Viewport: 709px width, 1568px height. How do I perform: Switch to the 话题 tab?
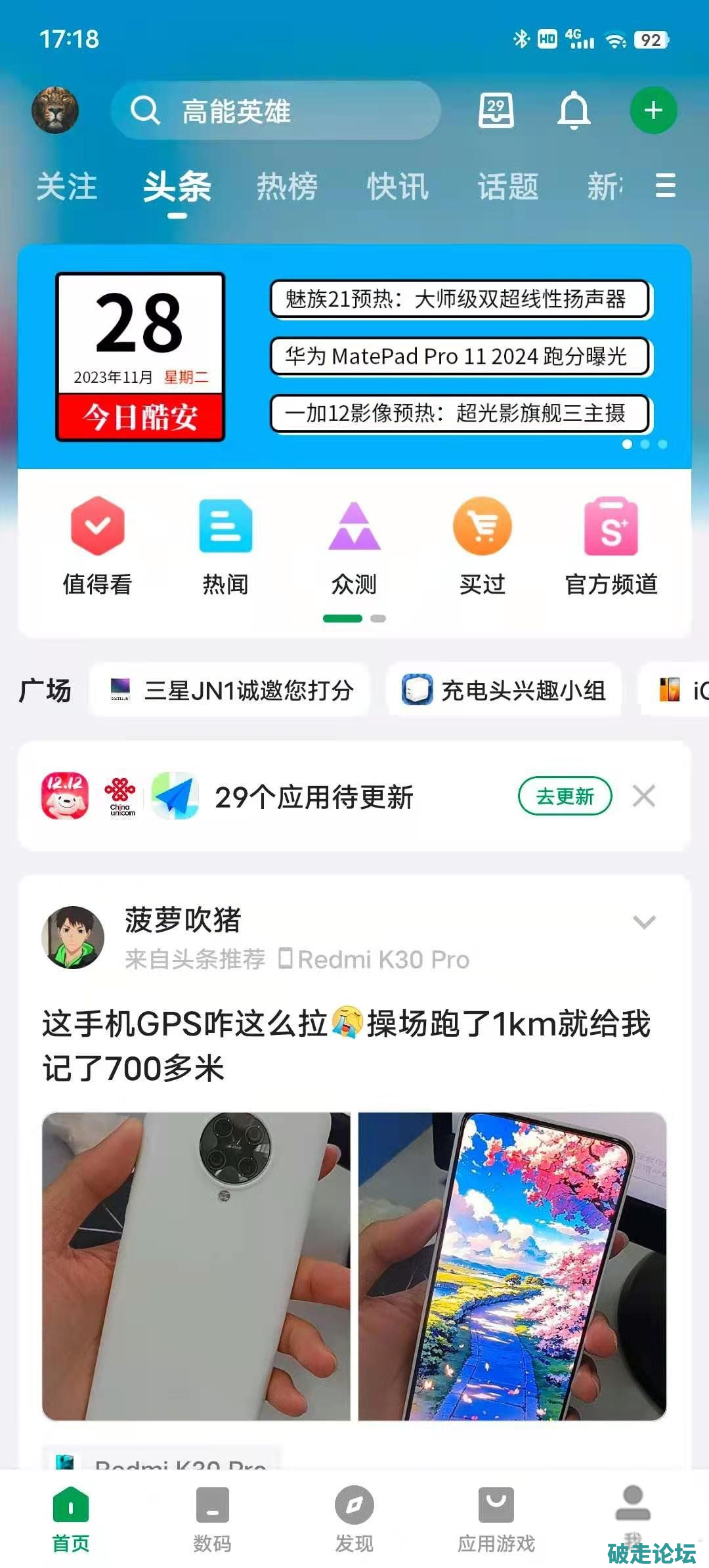tap(508, 186)
